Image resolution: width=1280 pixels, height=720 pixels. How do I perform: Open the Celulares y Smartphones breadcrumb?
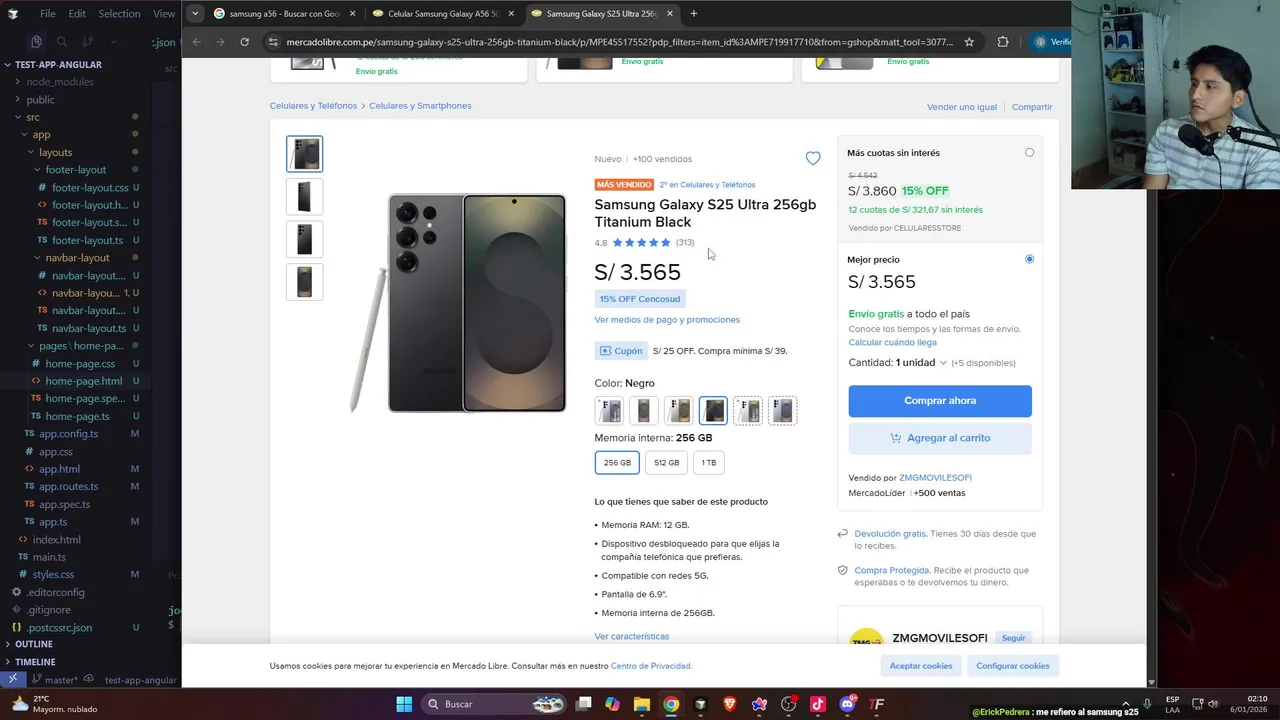point(420,106)
